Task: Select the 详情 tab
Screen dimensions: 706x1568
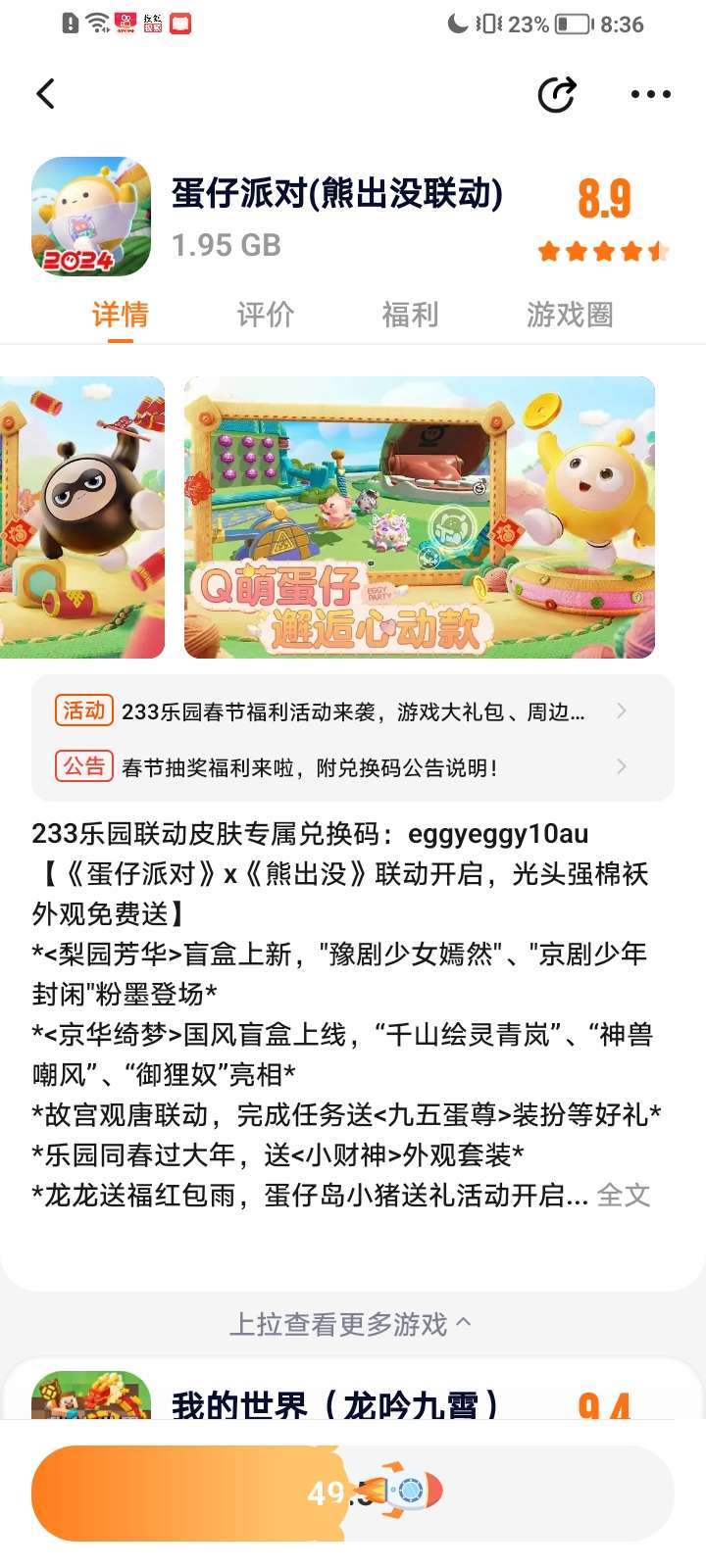Action: 121,315
